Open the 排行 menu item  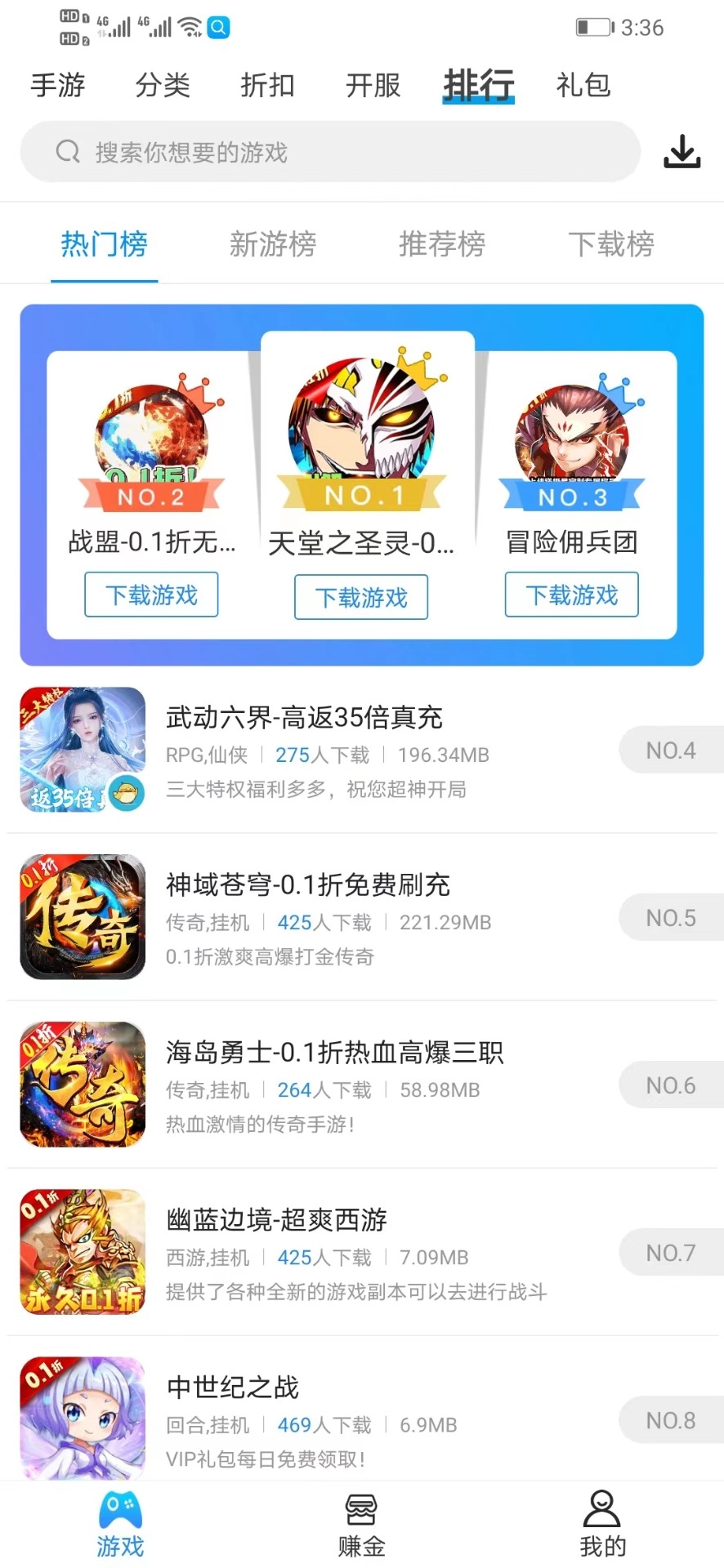[x=478, y=85]
